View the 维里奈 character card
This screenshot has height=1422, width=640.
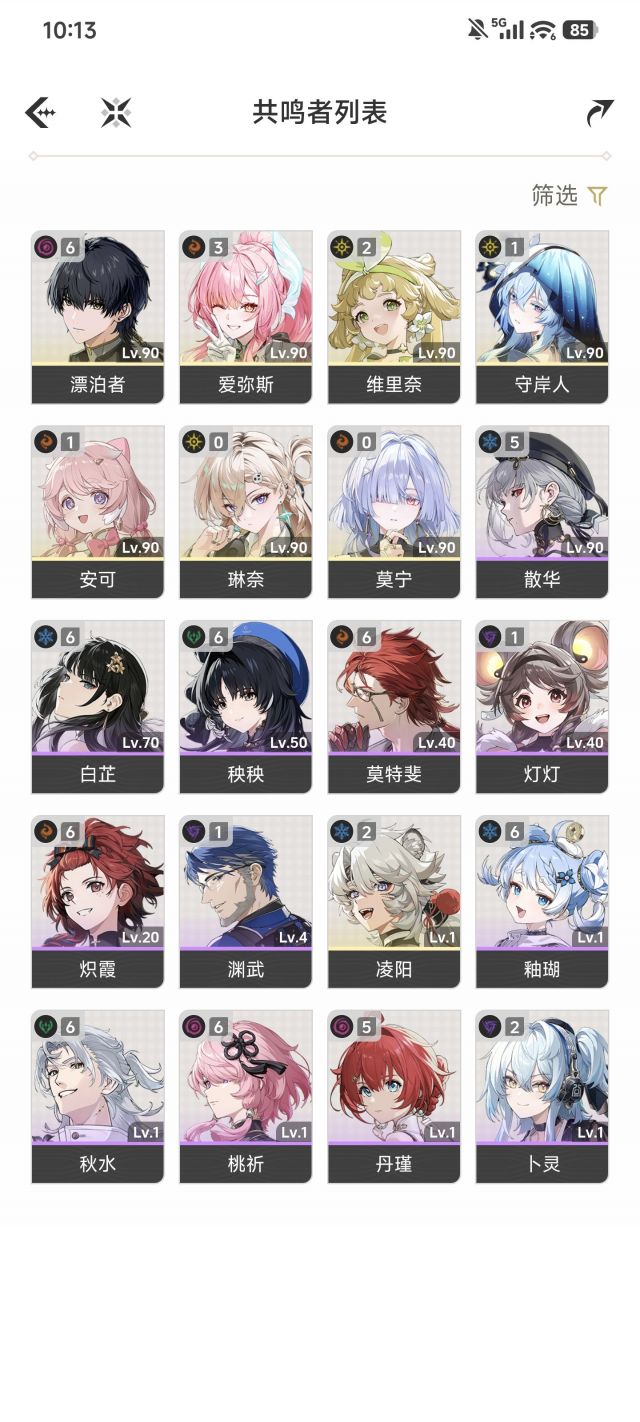394,317
